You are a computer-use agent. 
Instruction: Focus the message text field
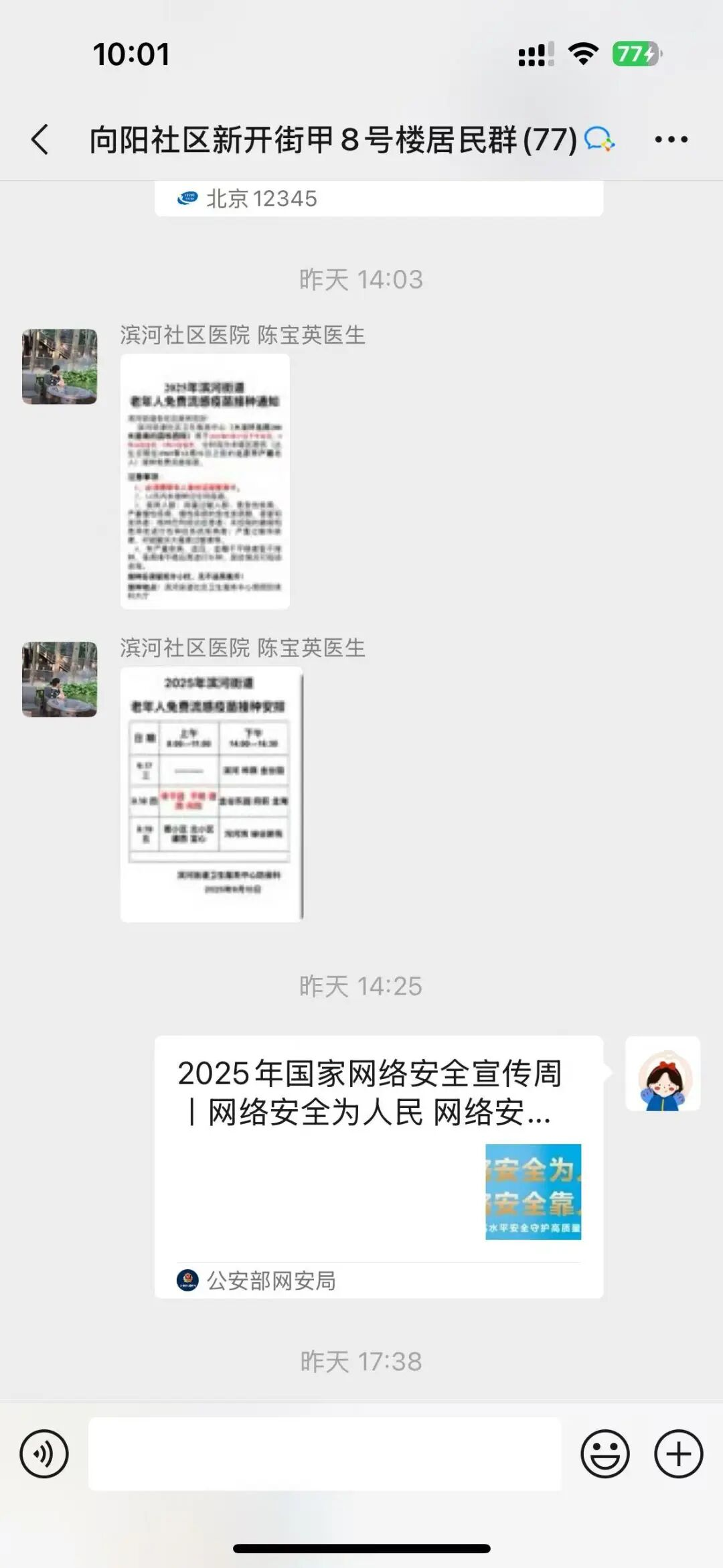click(325, 1453)
